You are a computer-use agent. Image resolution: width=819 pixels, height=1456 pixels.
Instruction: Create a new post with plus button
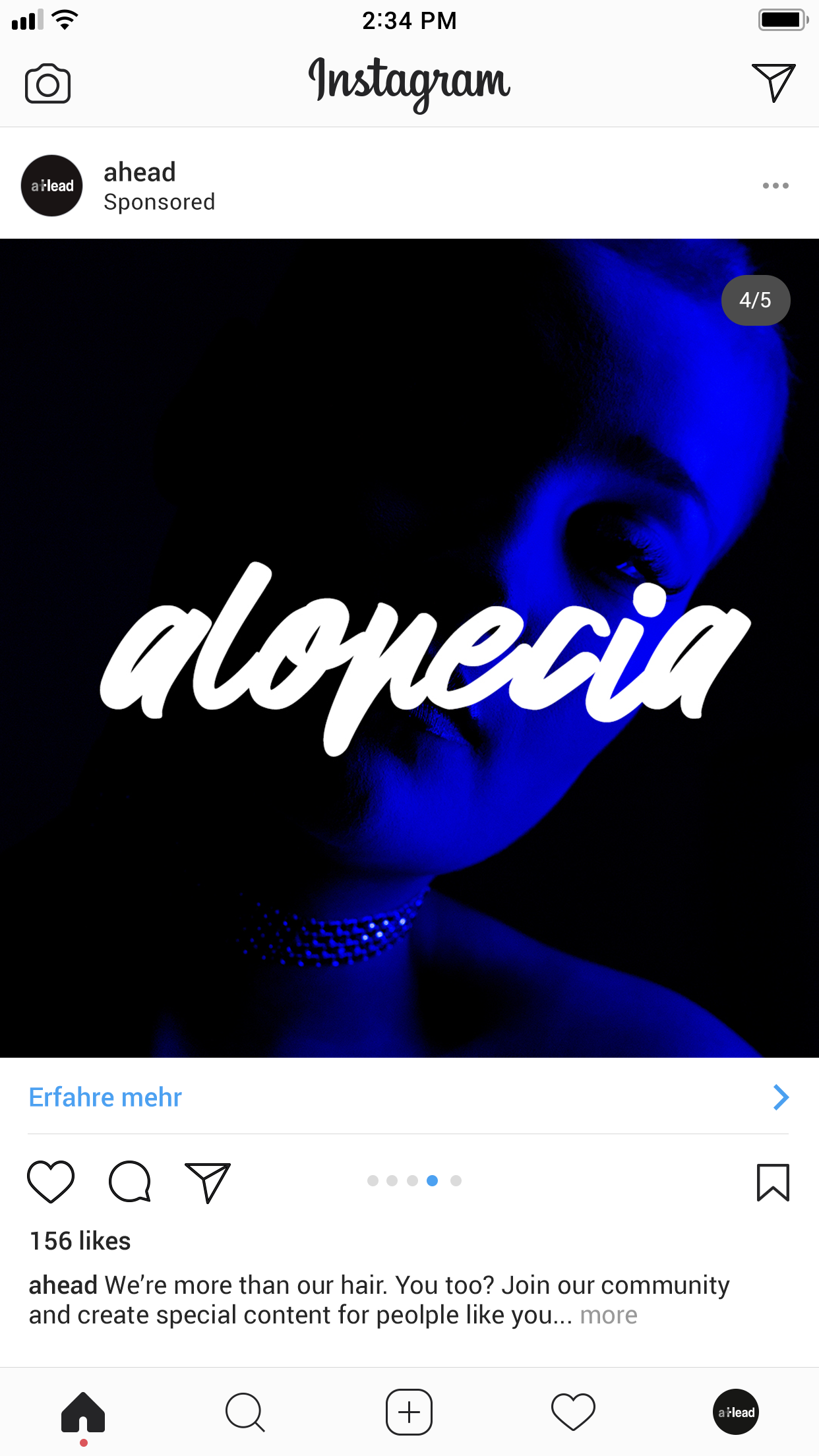(409, 1412)
